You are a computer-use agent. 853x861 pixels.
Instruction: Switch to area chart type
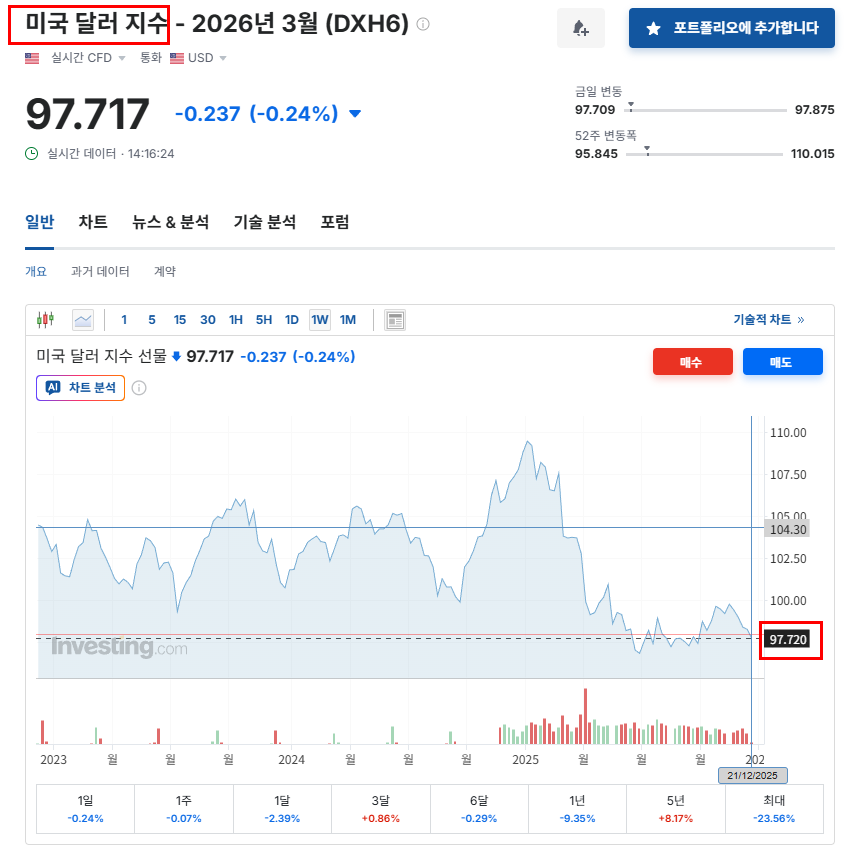coord(83,320)
